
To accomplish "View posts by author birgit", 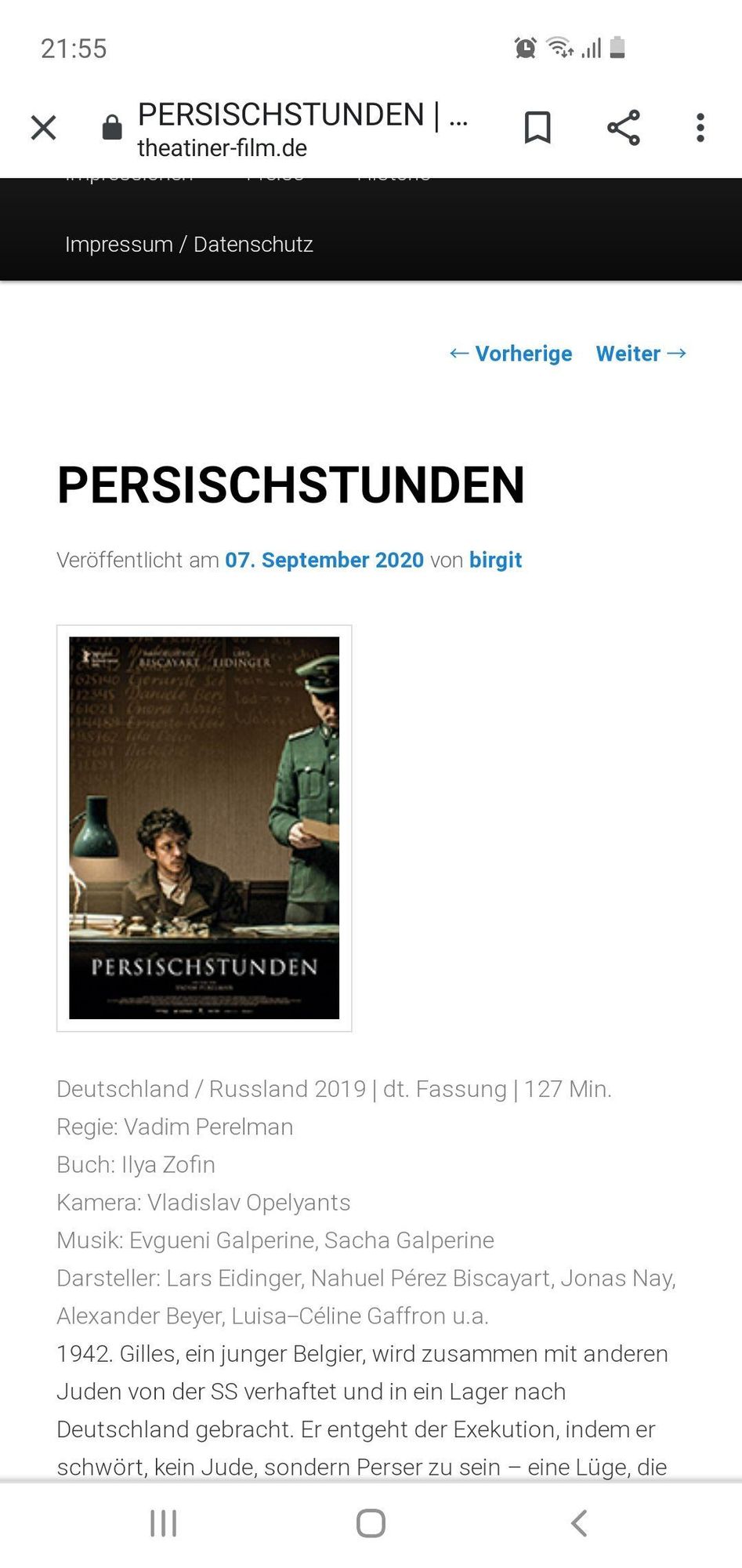I will coord(495,560).
